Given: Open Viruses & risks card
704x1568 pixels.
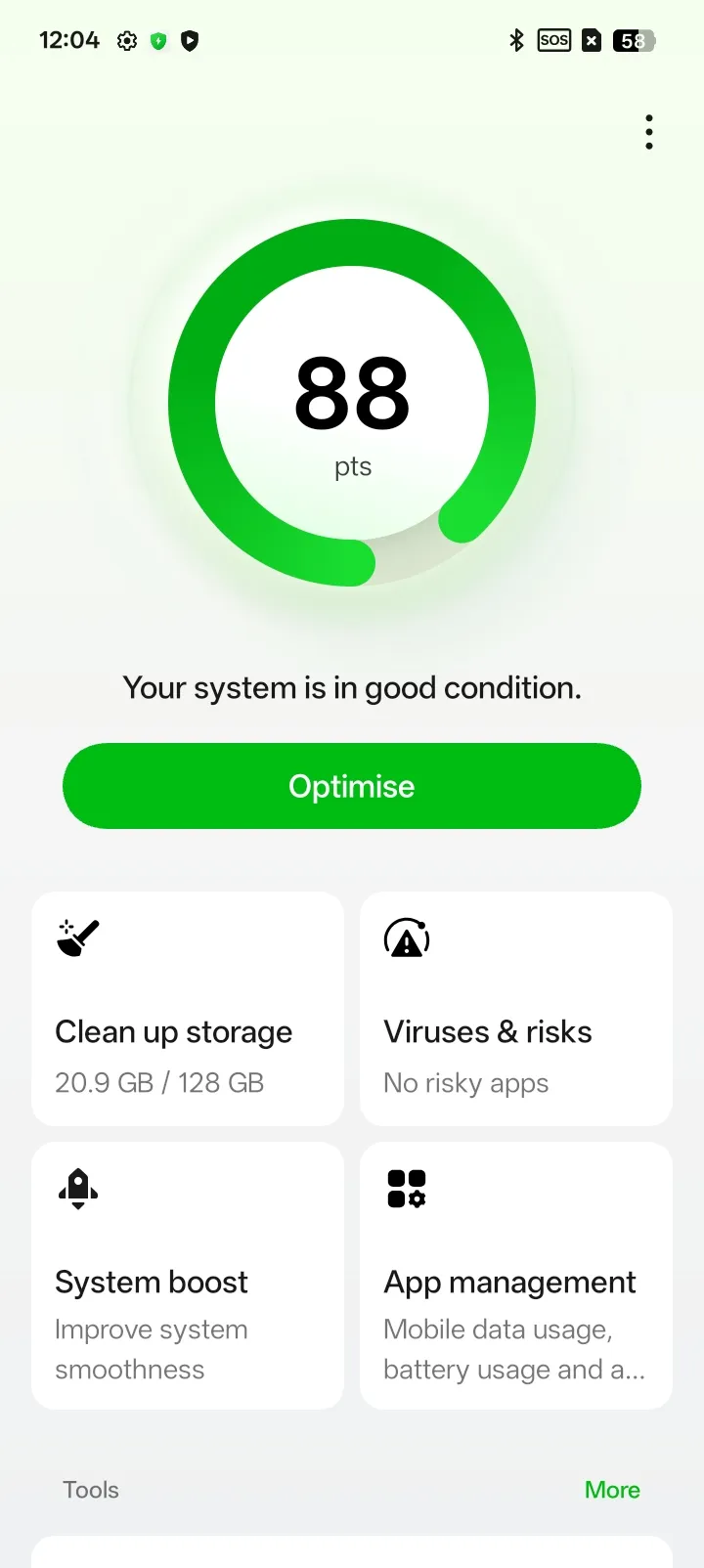Looking at the screenshot, I should click(516, 1009).
